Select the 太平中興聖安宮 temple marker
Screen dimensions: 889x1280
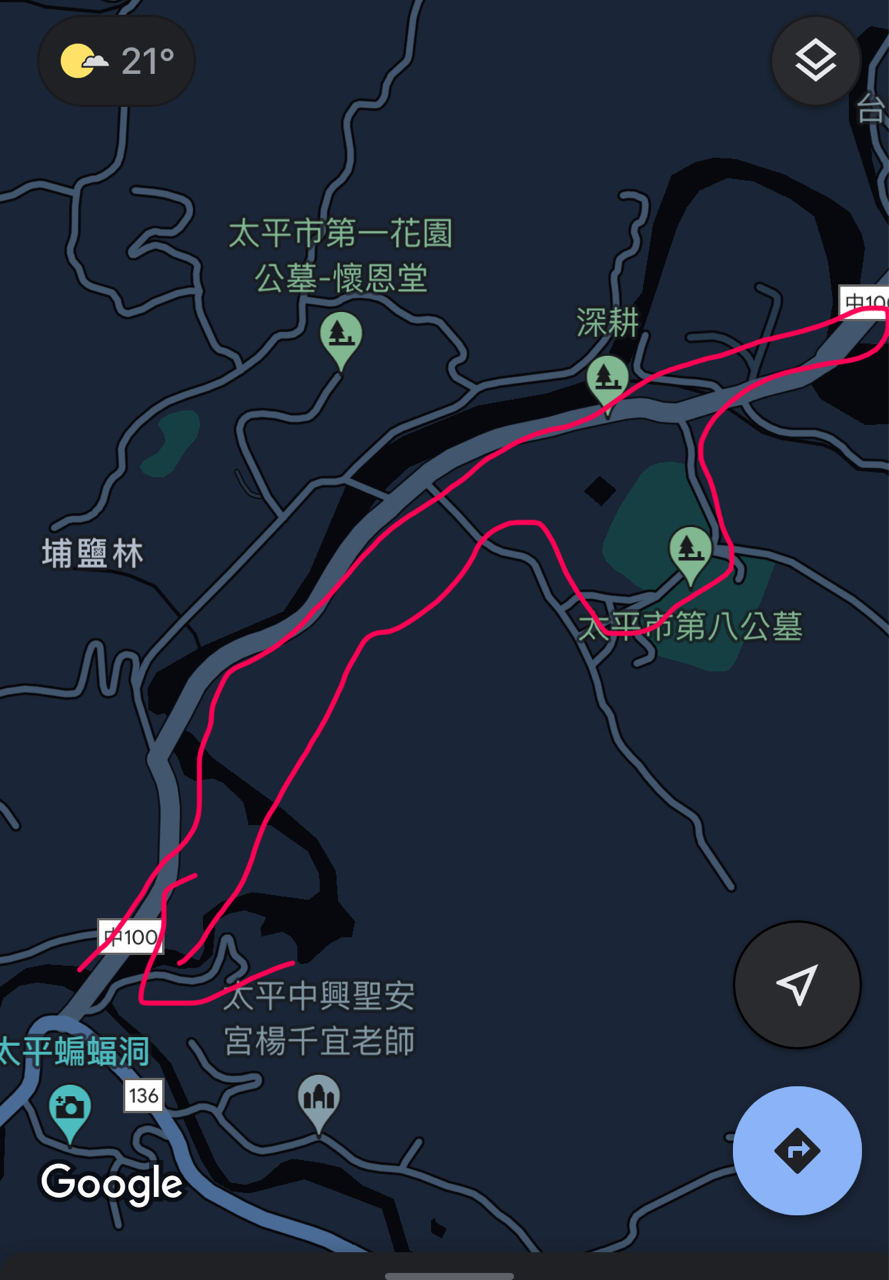point(319,1100)
